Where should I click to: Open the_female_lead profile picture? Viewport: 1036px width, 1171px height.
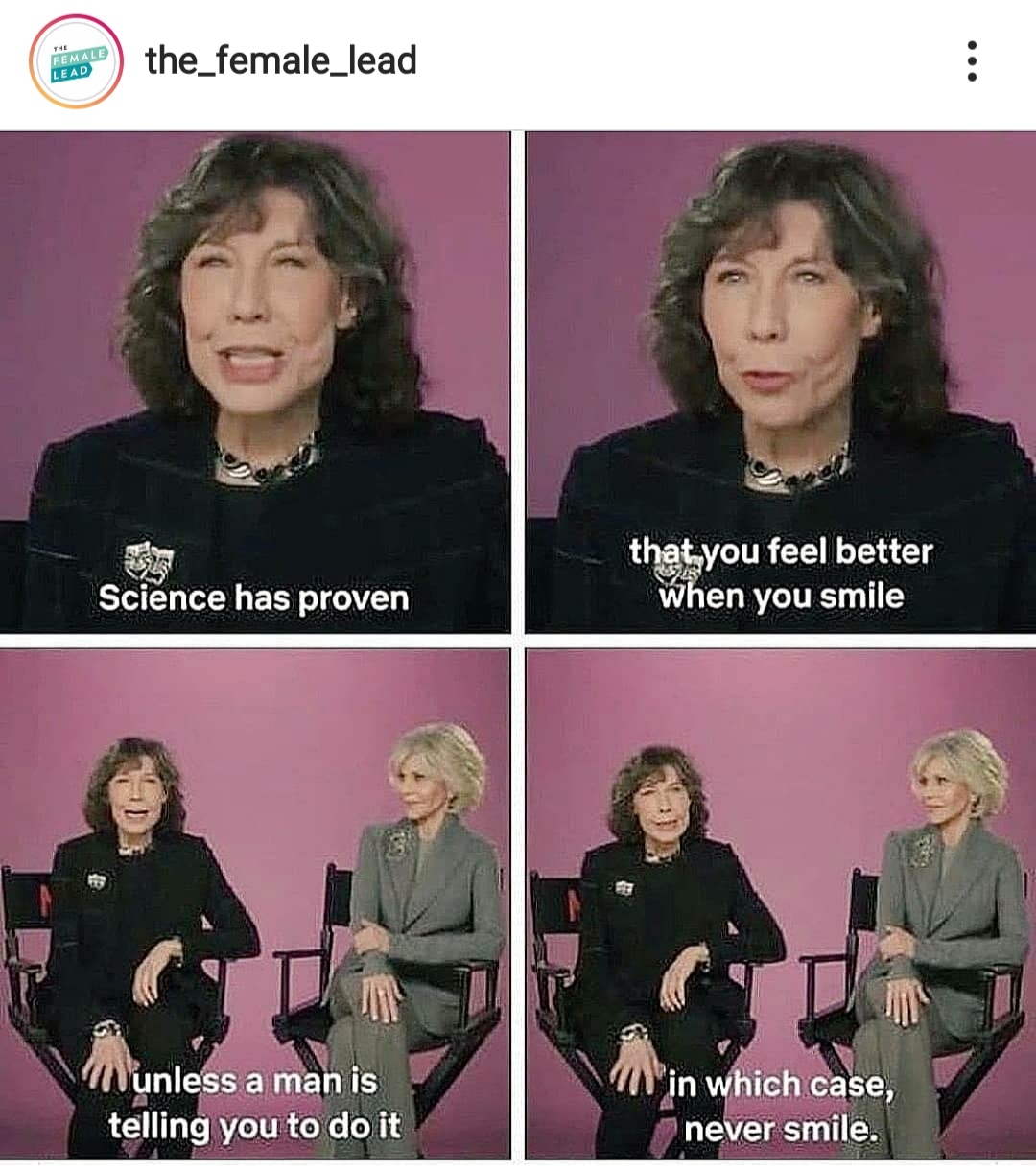[76, 61]
